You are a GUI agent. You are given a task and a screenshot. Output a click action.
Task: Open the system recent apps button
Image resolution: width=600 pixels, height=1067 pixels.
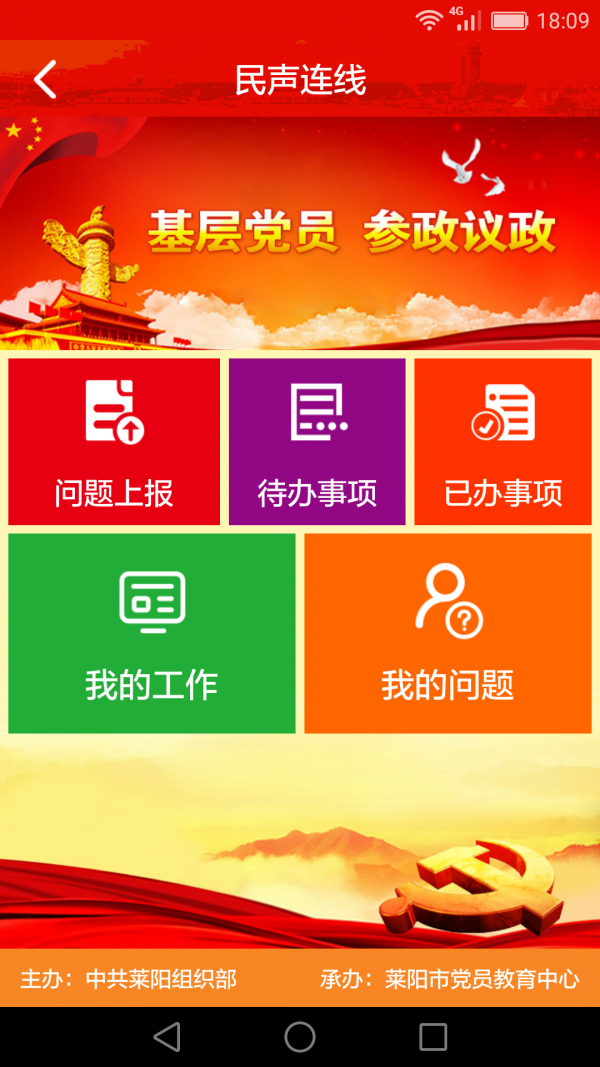(x=433, y=1037)
